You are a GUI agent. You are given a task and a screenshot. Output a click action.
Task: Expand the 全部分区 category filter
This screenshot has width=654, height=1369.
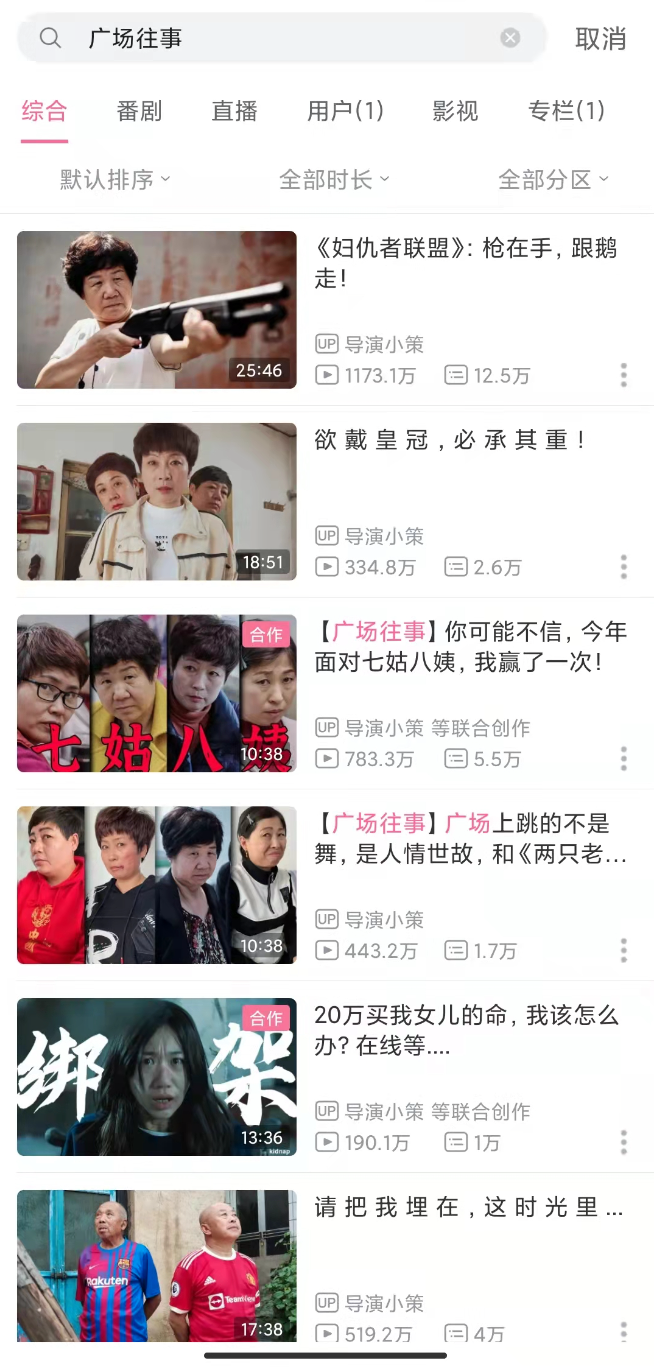click(x=553, y=180)
